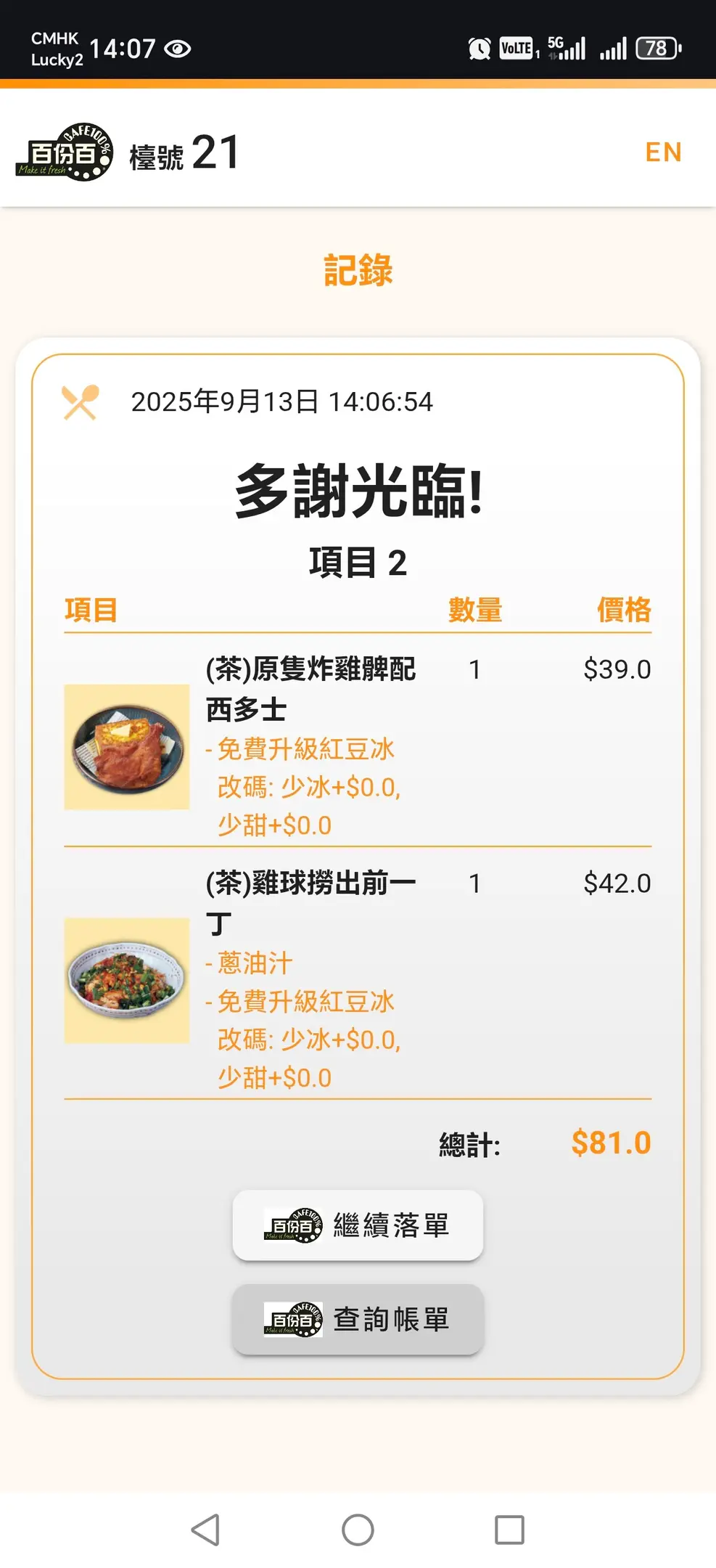Go back with the system back button
Image resolution: width=716 pixels, height=1568 pixels.
[206, 1530]
